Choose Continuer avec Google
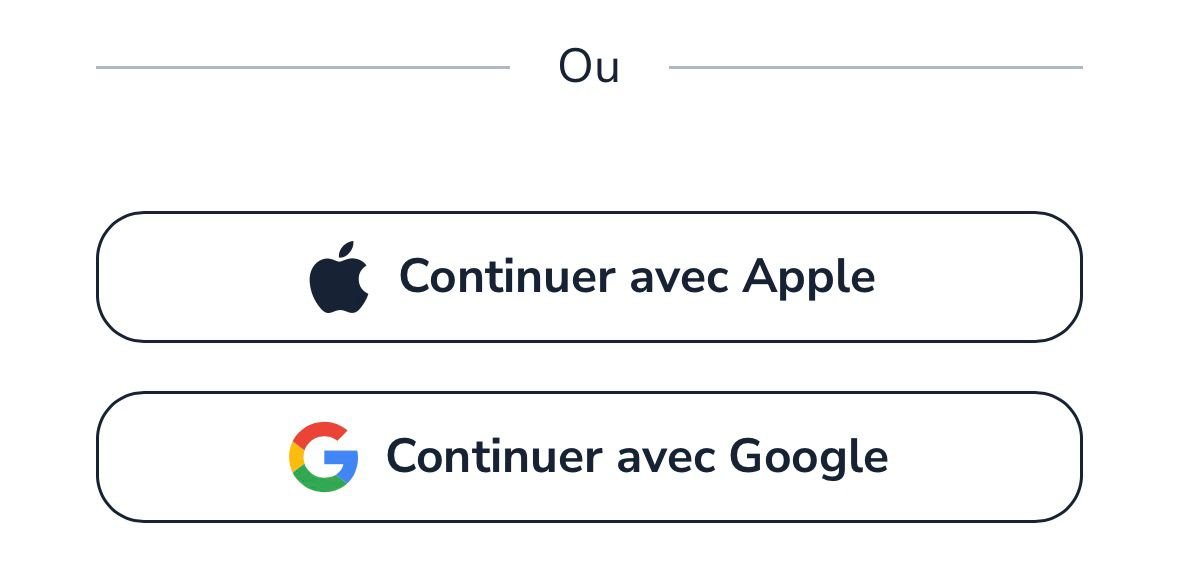1179x566 pixels. 589,457
